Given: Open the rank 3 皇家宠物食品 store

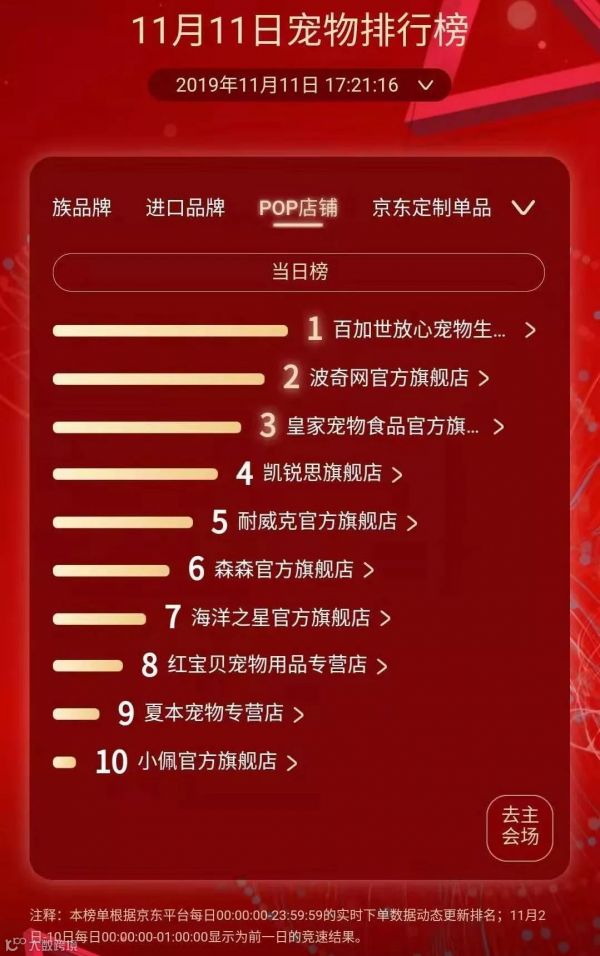Looking at the screenshot, I should tap(385, 426).
